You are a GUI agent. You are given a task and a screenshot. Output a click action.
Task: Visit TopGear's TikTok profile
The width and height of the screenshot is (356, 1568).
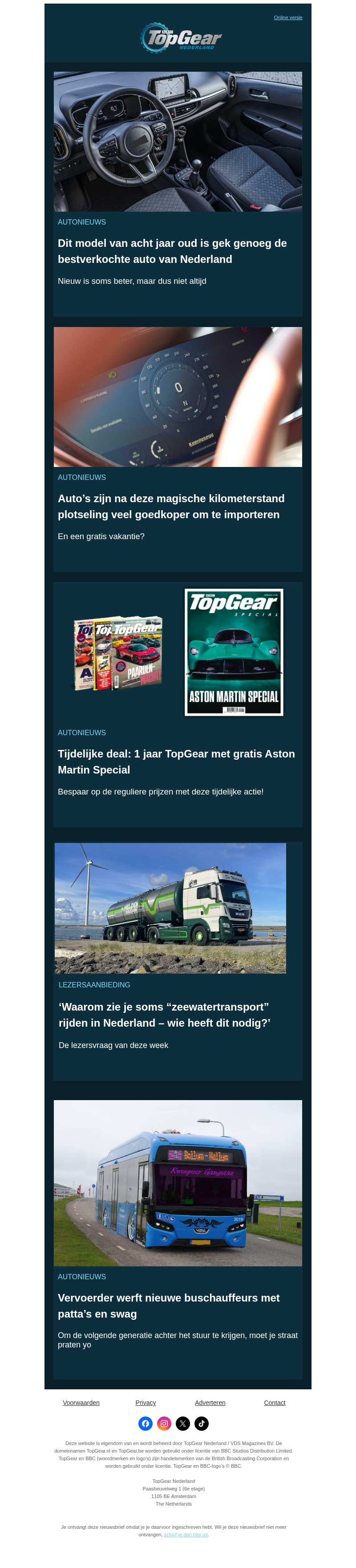click(x=202, y=1423)
